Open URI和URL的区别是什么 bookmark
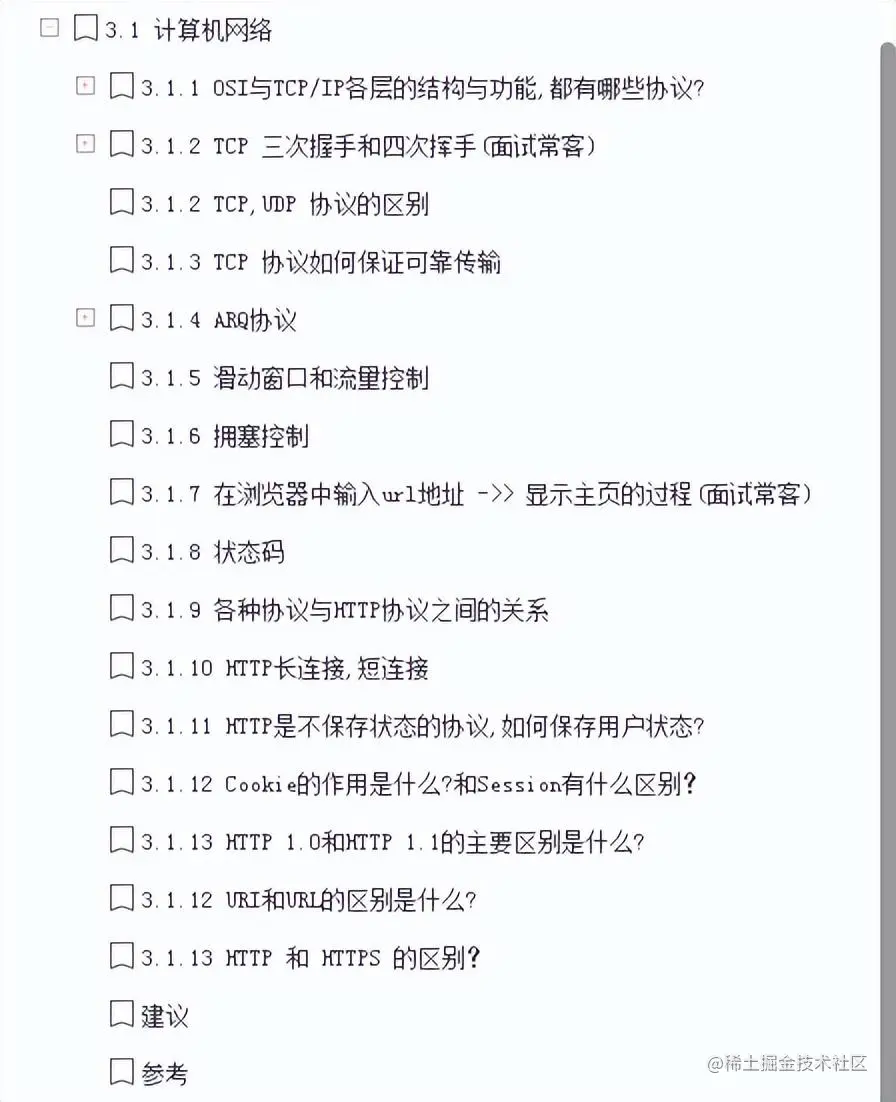 coord(308,900)
